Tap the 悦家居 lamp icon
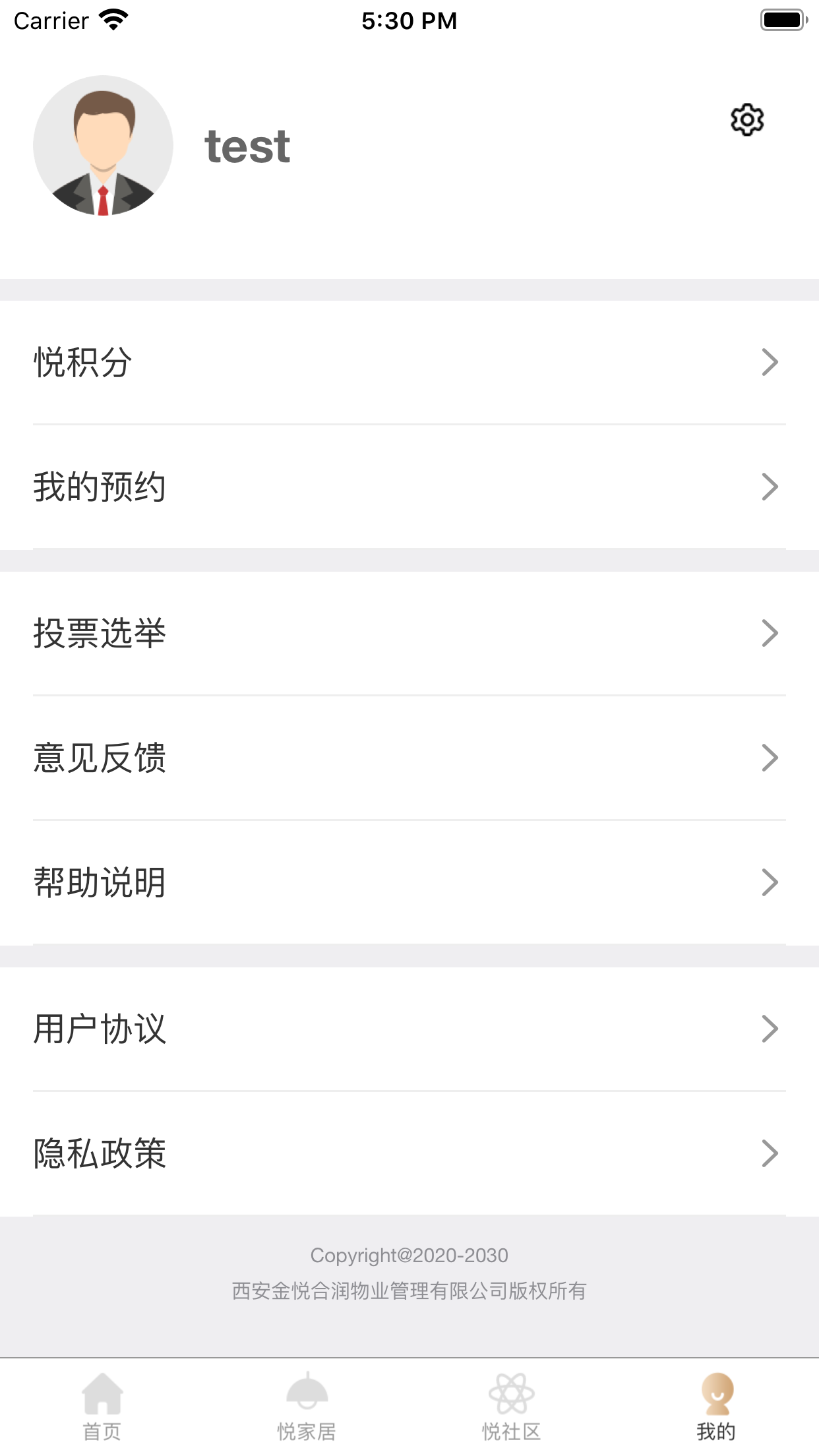819x1456 pixels. point(307,1391)
